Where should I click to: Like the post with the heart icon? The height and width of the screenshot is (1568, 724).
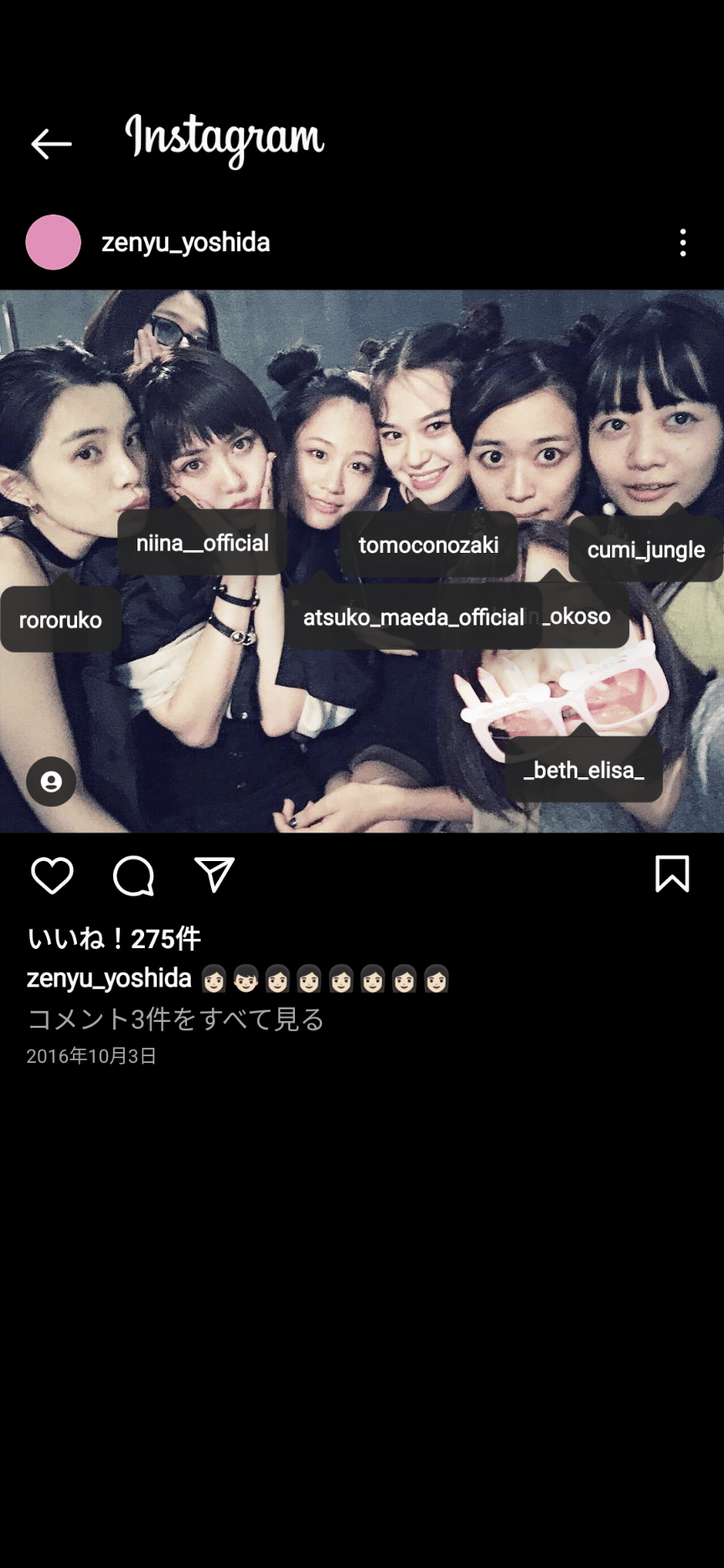click(52, 876)
